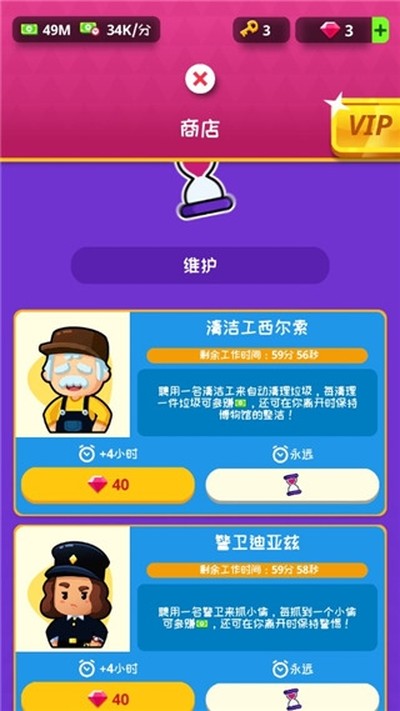Buy +4 hours for 清洁工西尔索 with 40 gems
This screenshot has width=400, height=711.
108,485
